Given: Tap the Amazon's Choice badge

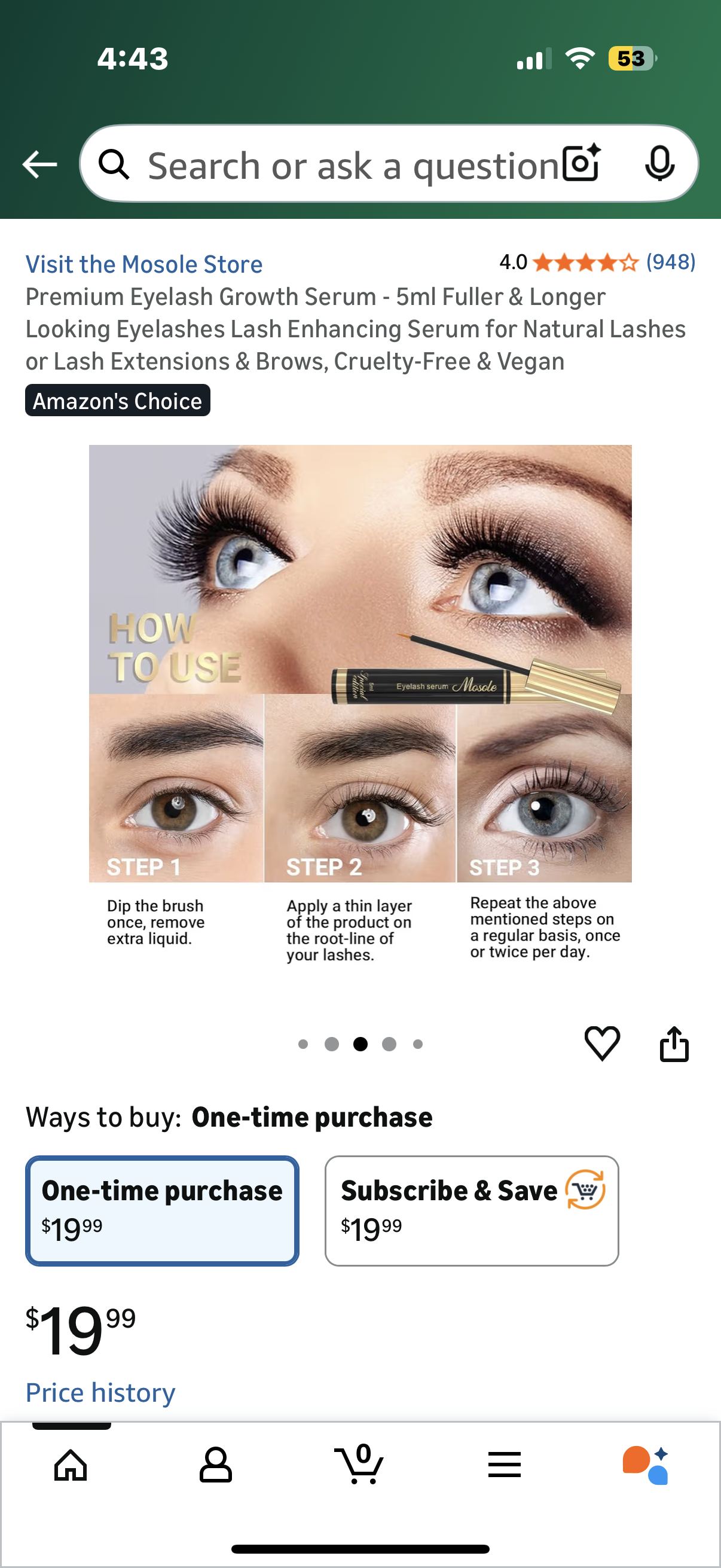Looking at the screenshot, I should point(117,401).
